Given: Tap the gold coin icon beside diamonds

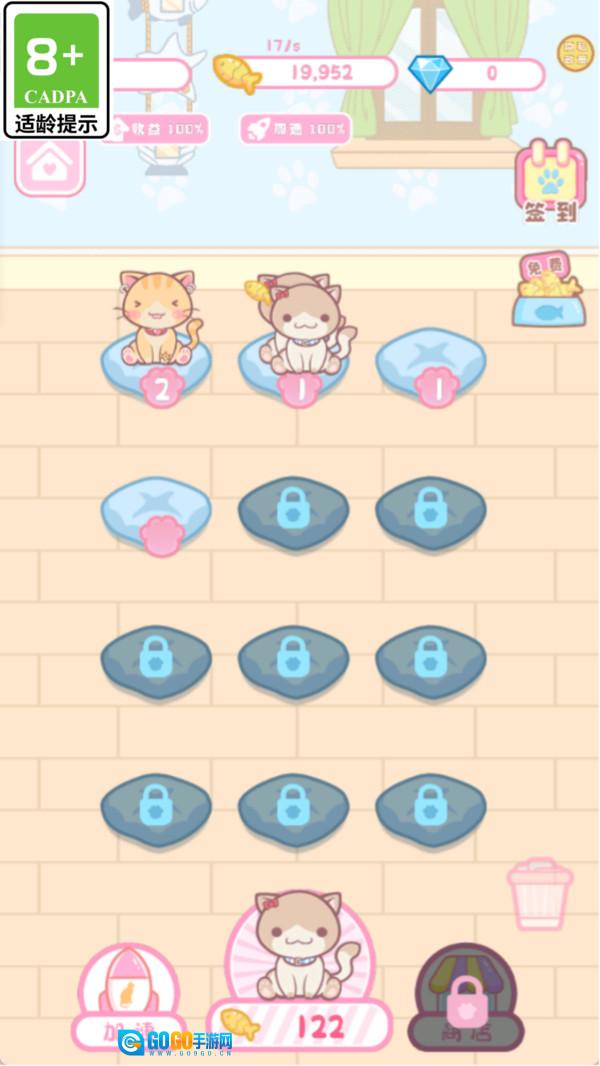Looking at the screenshot, I should 576,54.
